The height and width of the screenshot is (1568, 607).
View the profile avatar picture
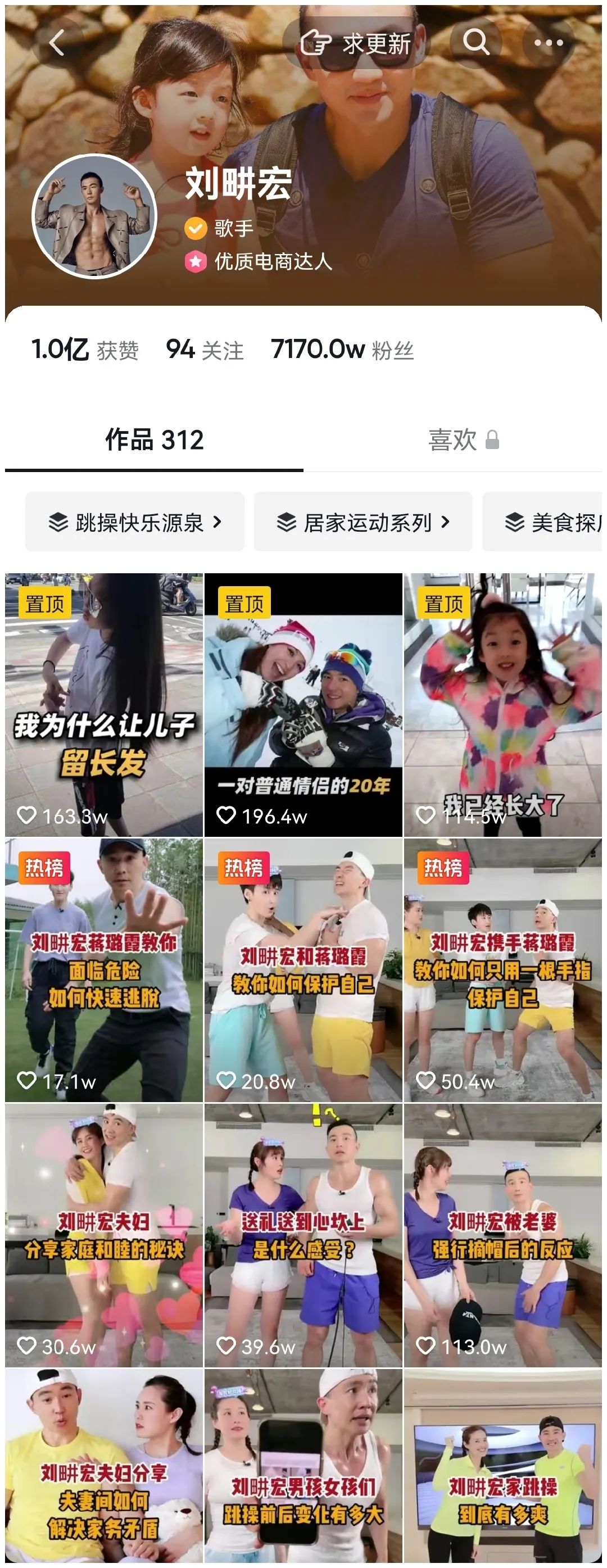[94, 216]
